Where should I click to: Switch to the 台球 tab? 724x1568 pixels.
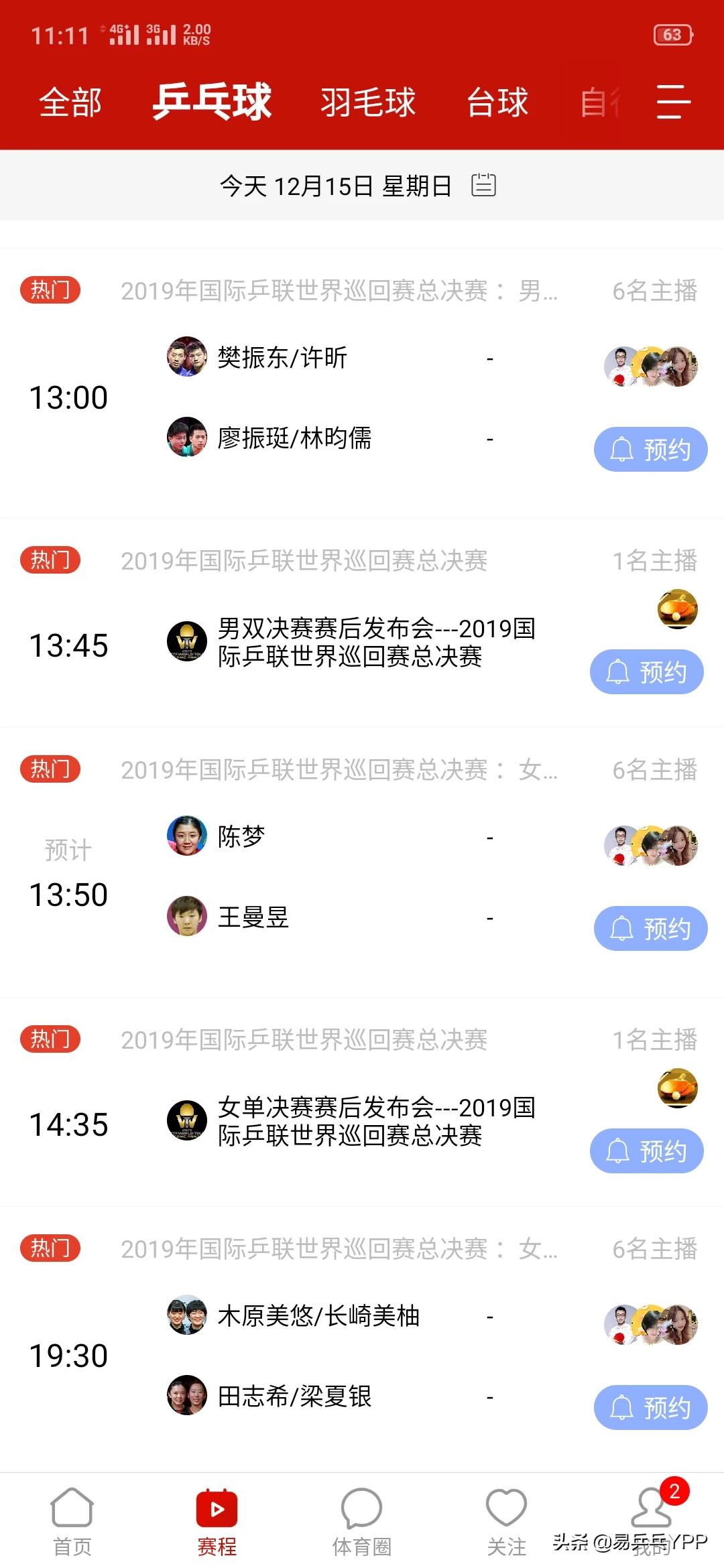tap(497, 103)
